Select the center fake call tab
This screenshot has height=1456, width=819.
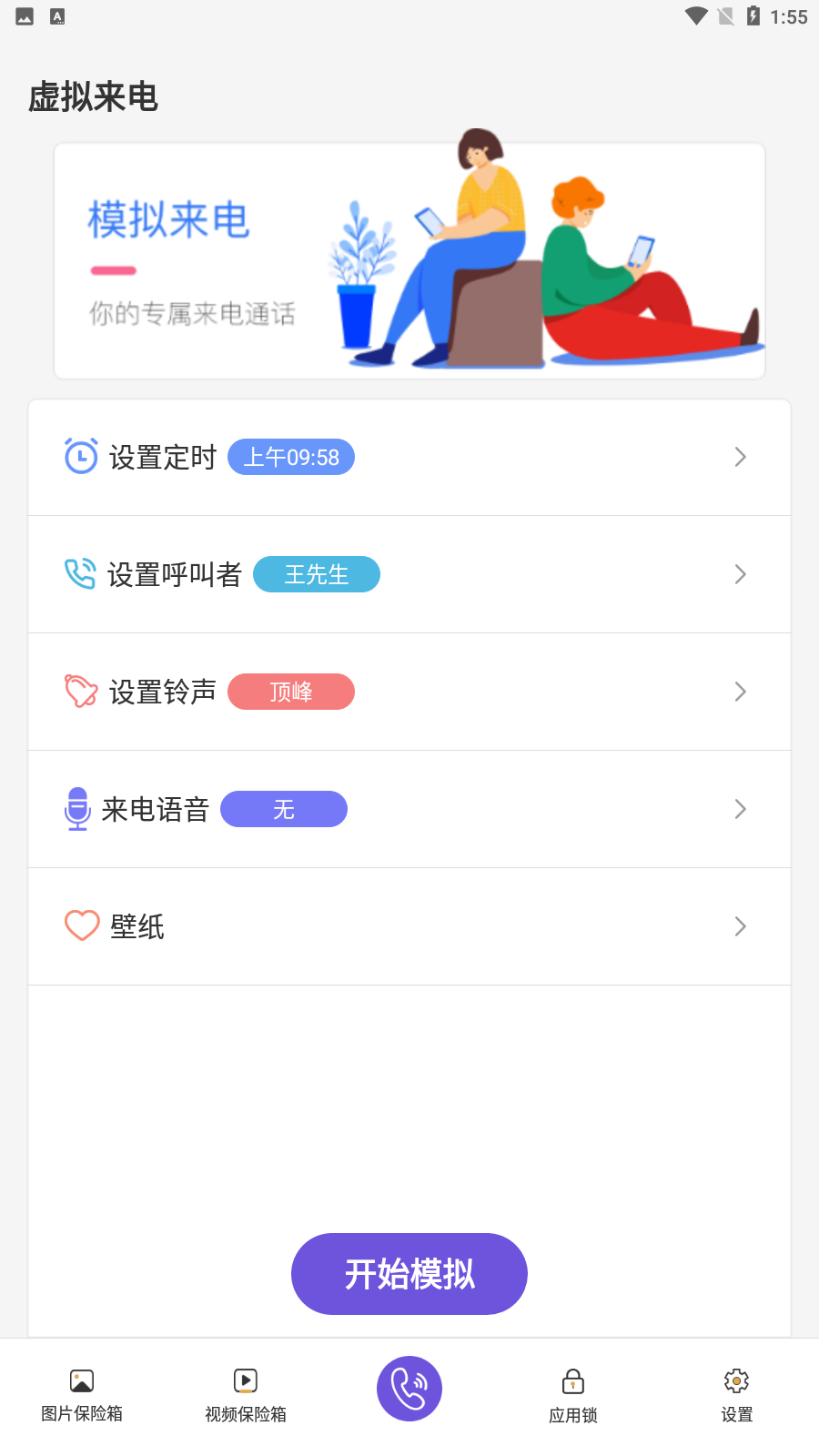(409, 1389)
